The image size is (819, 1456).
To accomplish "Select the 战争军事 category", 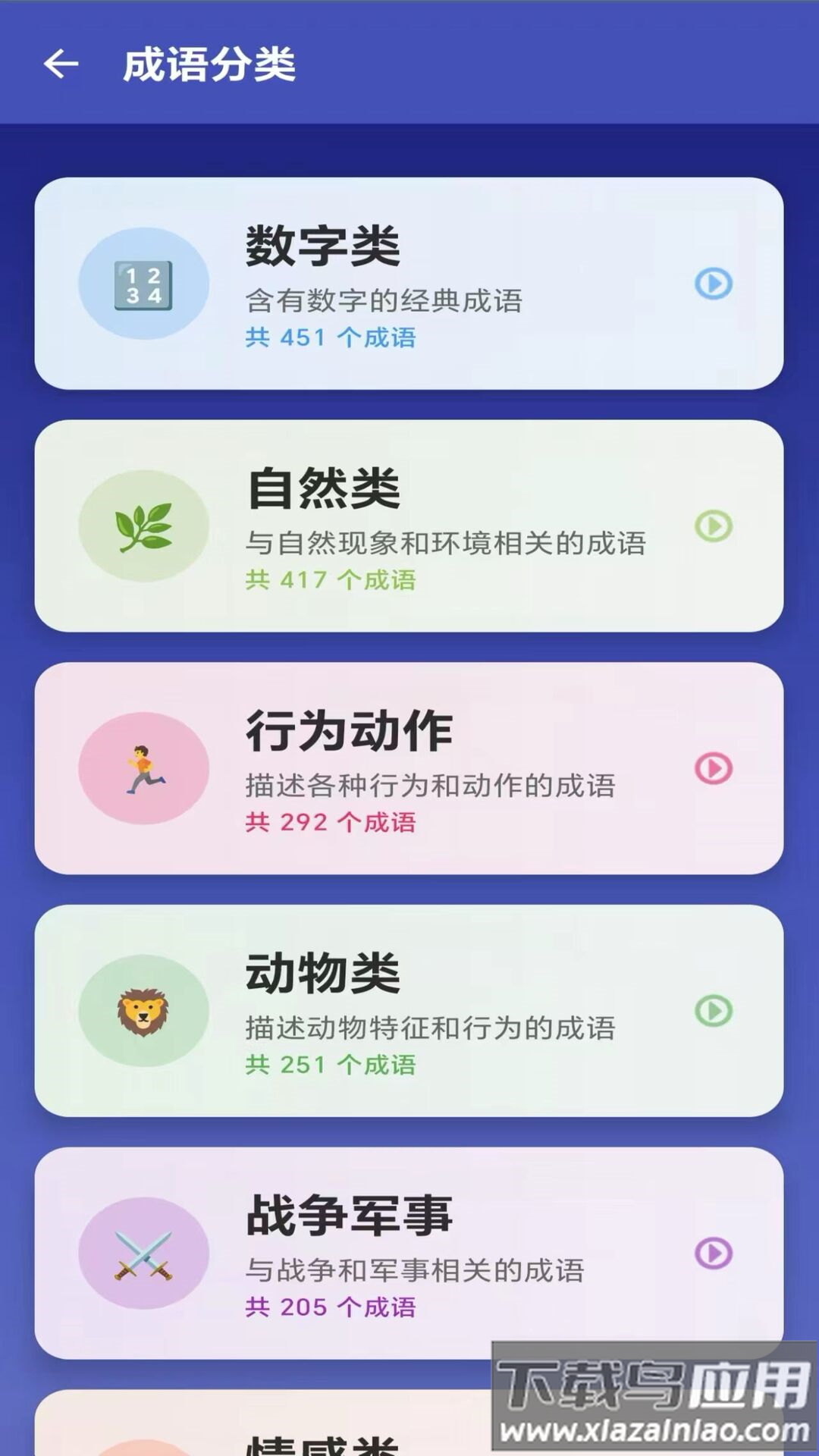I will (409, 1255).
